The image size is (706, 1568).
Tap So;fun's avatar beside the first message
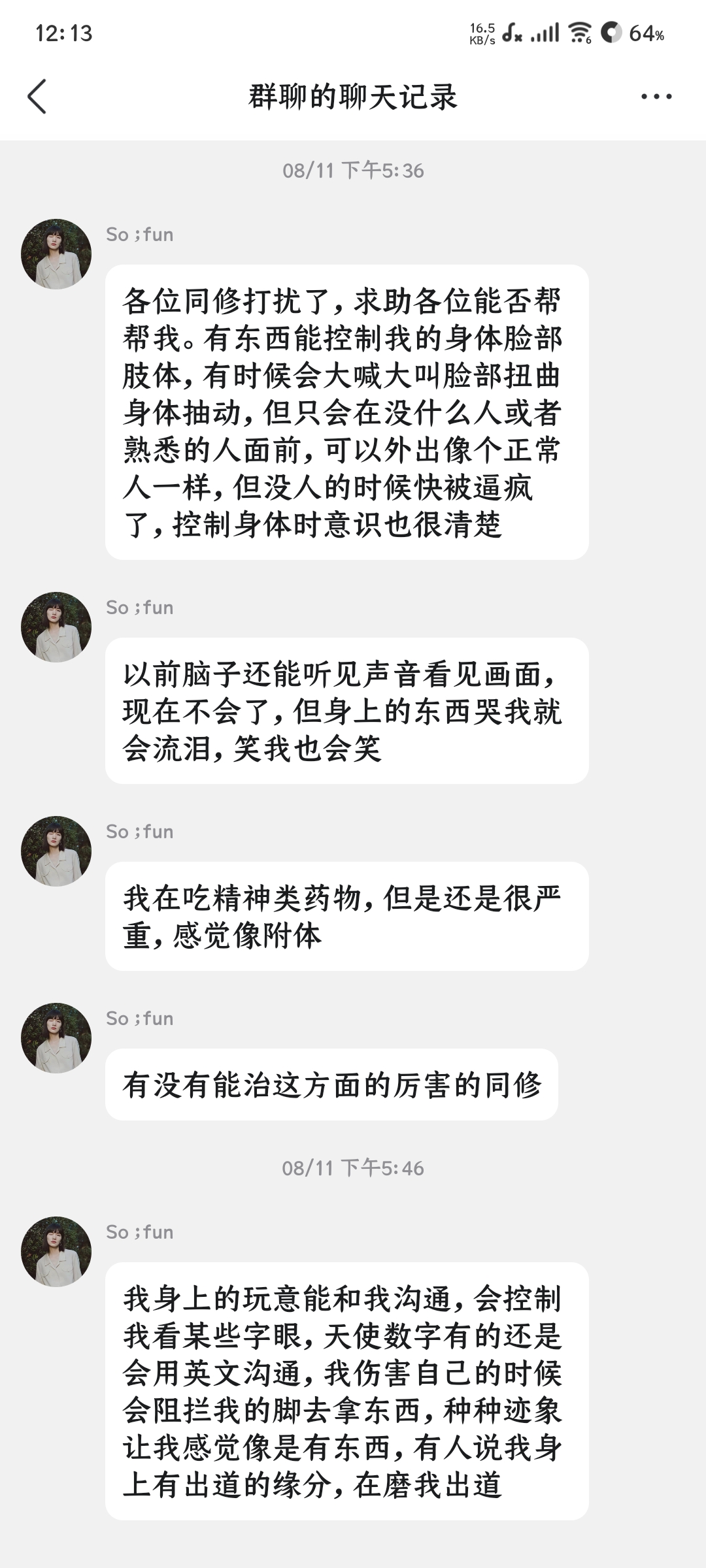[x=56, y=254]
